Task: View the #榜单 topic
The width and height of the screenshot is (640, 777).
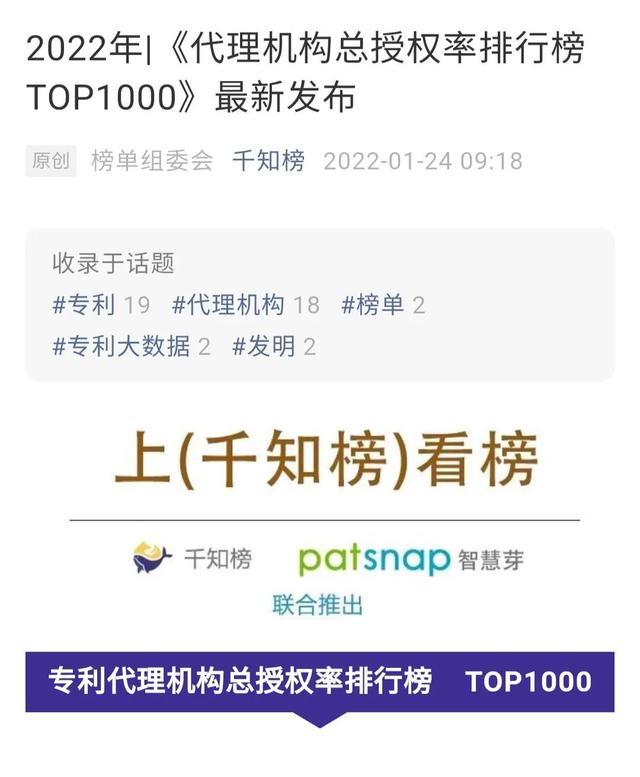Action: (x=372, y=305)
